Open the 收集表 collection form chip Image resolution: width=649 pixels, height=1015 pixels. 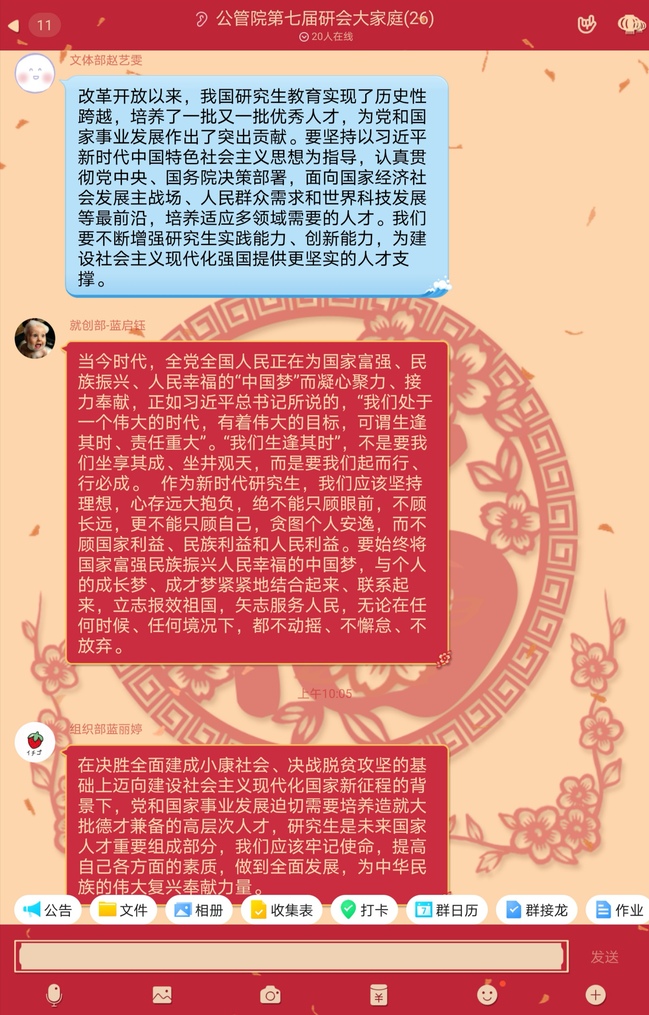(281, 910)
